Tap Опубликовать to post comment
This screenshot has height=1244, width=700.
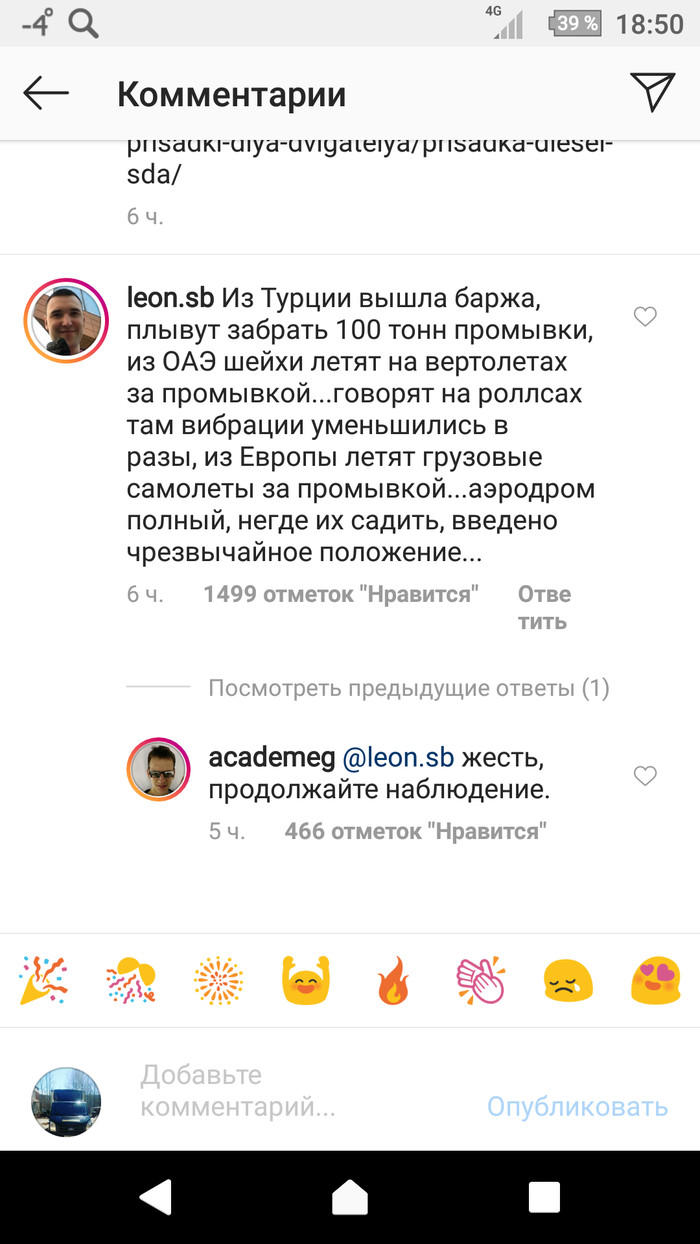tap(577, 1107)
